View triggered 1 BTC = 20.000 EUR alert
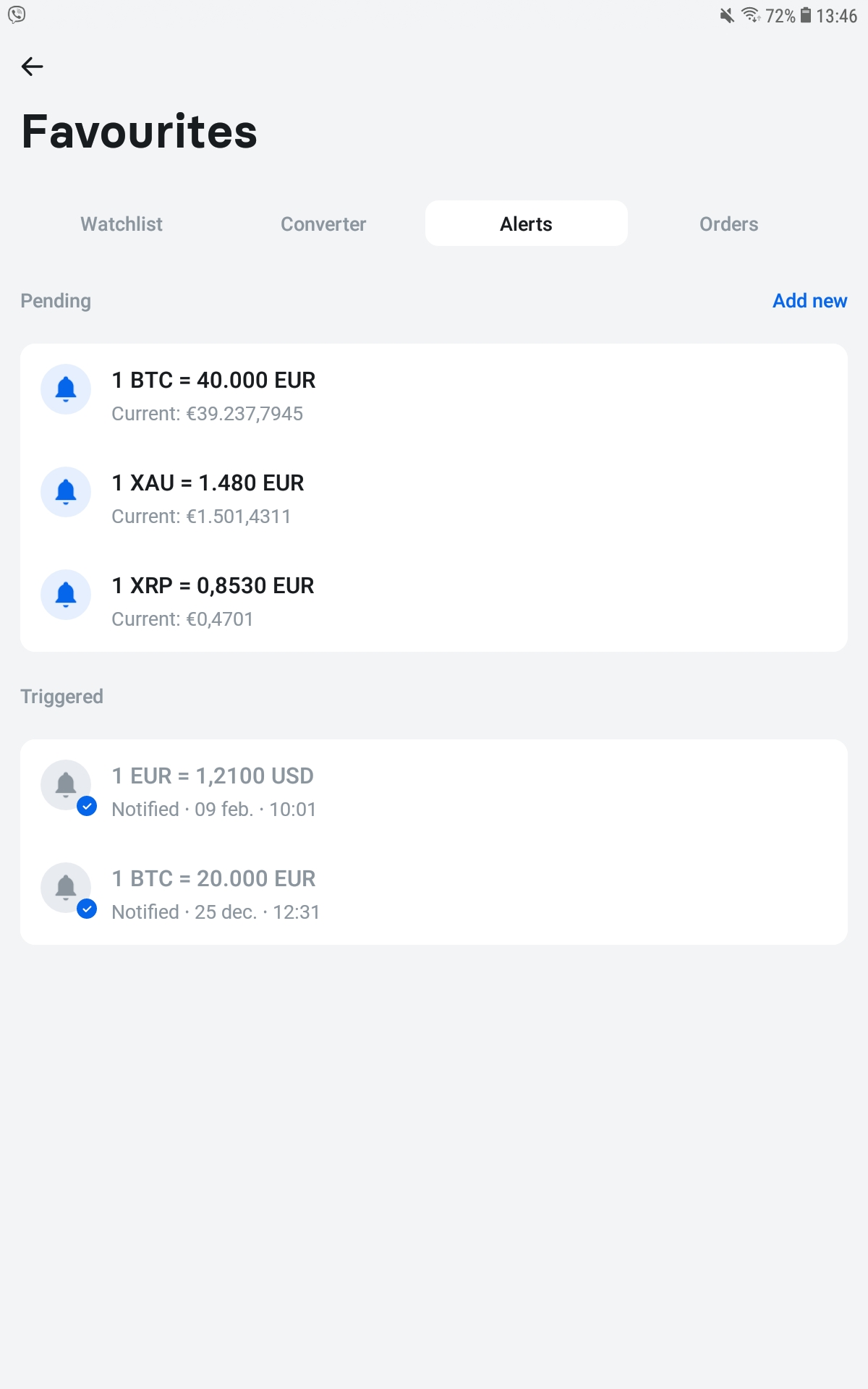Viewport: 868px width, 1389px height. tap(434, 894)
